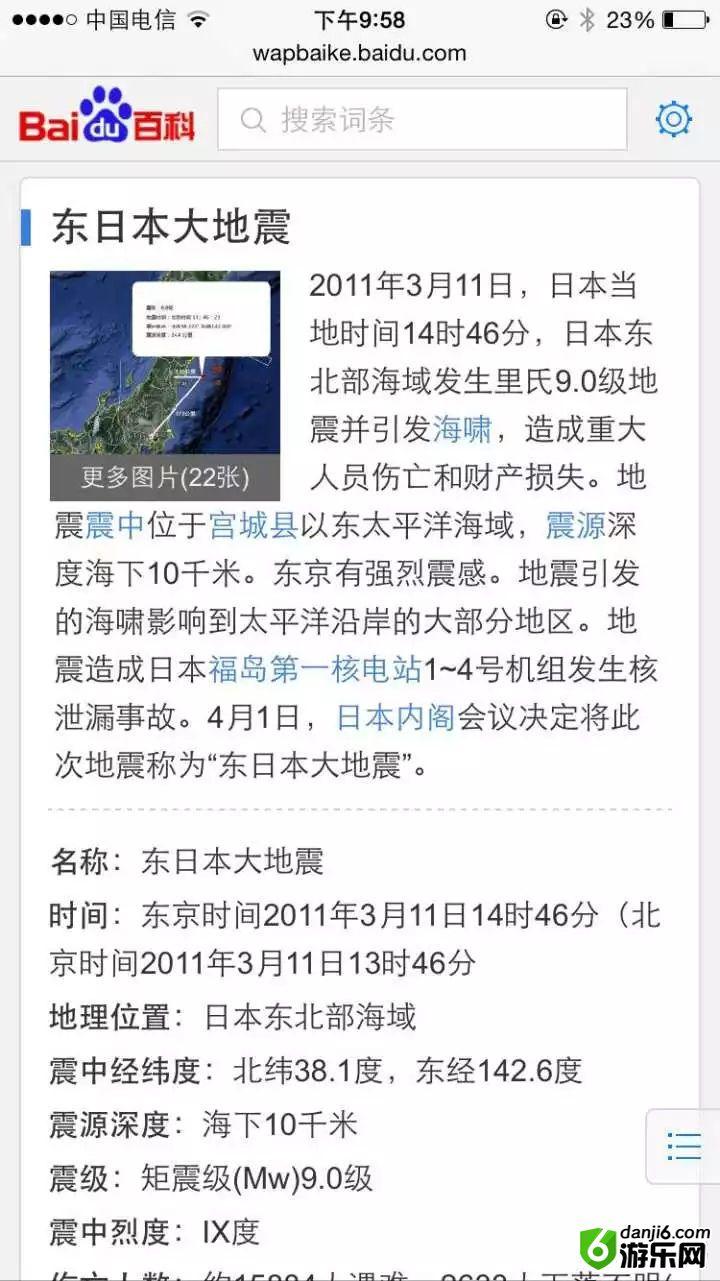Screen dimensions: 720x1281
Task: Open the floating table of contents button
Action: pyautogui.click(x=684, y=1146)
